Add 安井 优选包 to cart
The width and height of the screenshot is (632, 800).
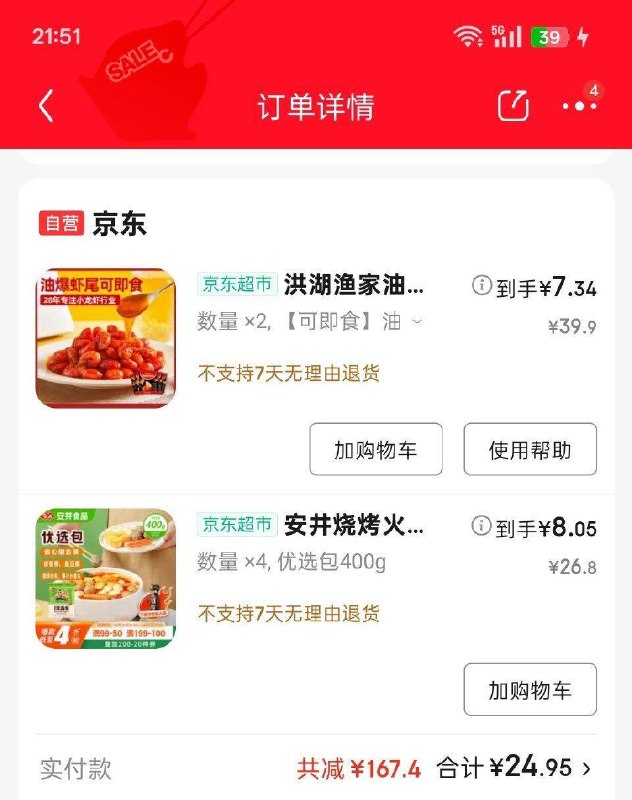pyautogui.click(x=530, y=689)
